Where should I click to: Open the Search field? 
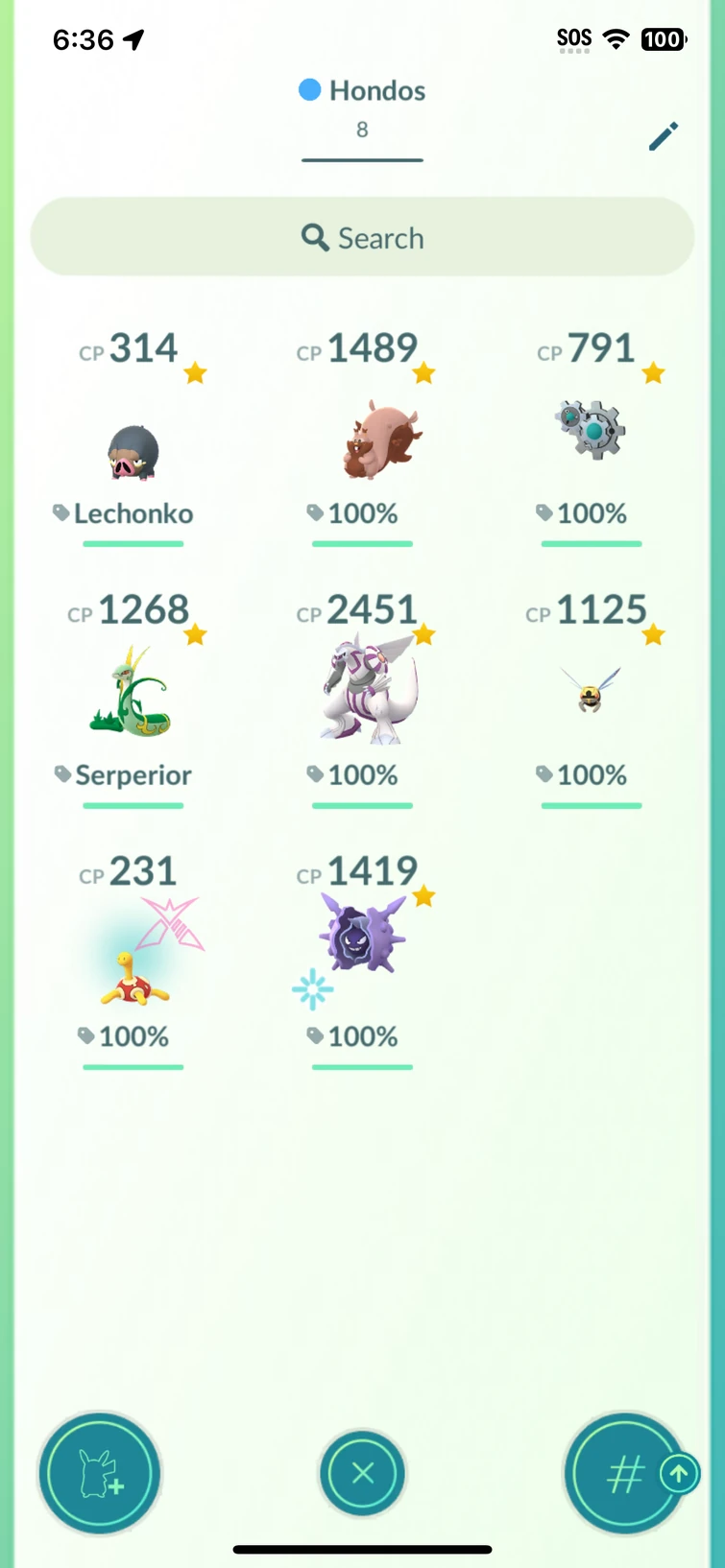[362, 237]
